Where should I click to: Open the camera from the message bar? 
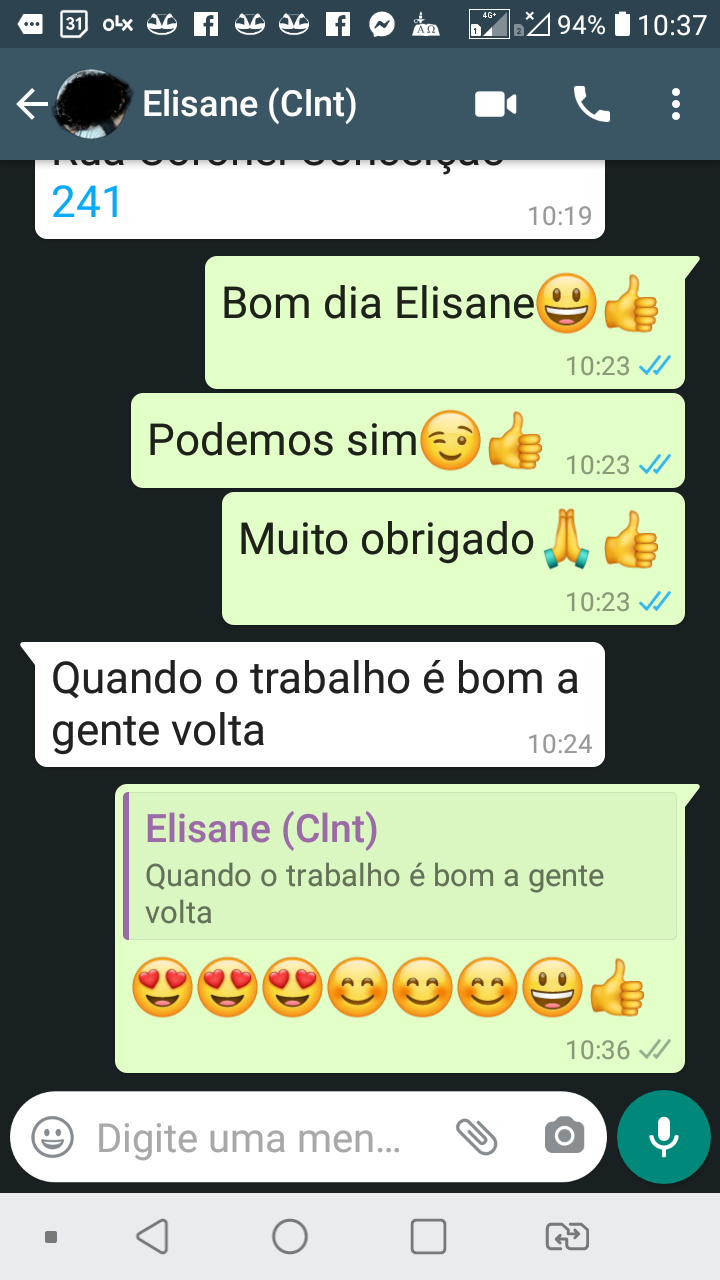tap(564, 1136)
